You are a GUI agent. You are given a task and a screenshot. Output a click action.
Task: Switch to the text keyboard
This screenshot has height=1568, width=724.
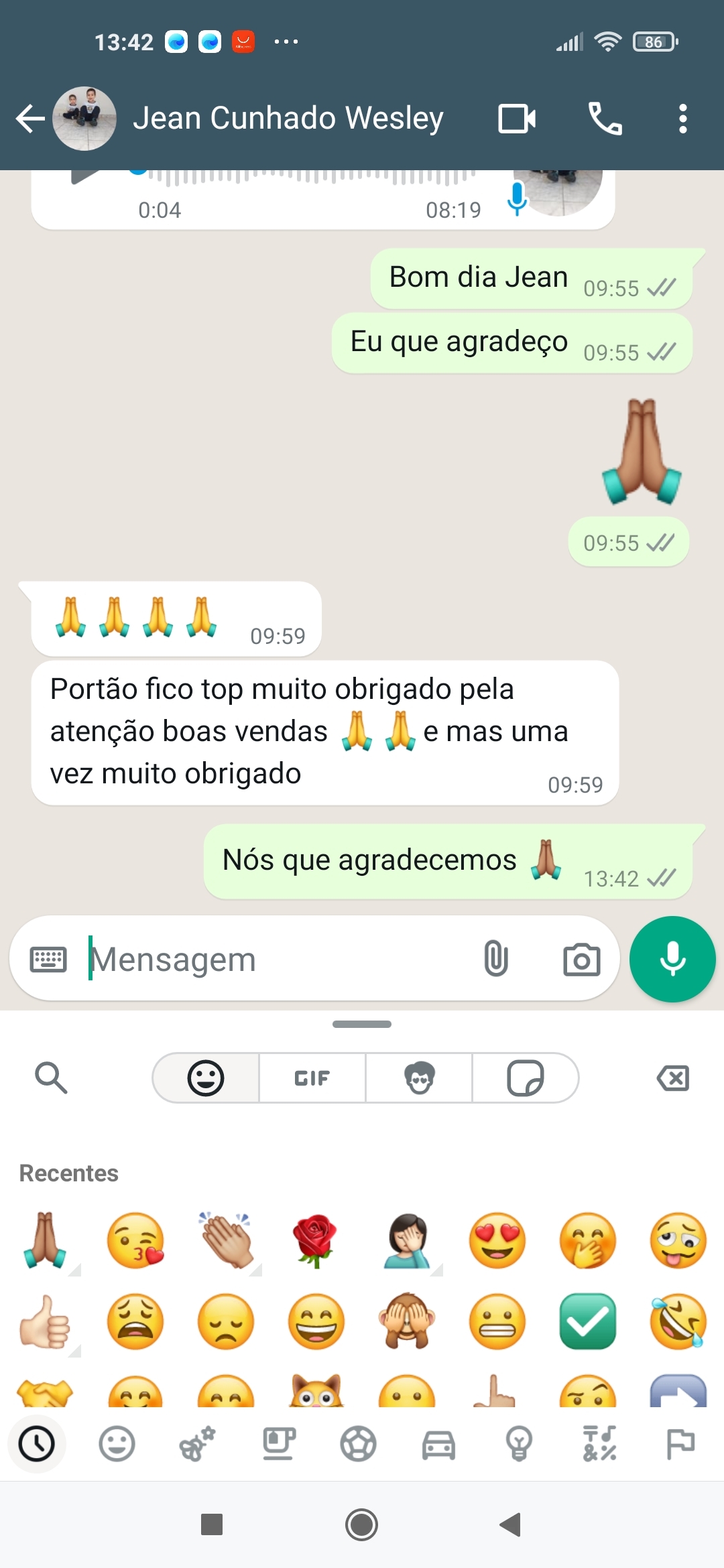(x=48, y=960)
